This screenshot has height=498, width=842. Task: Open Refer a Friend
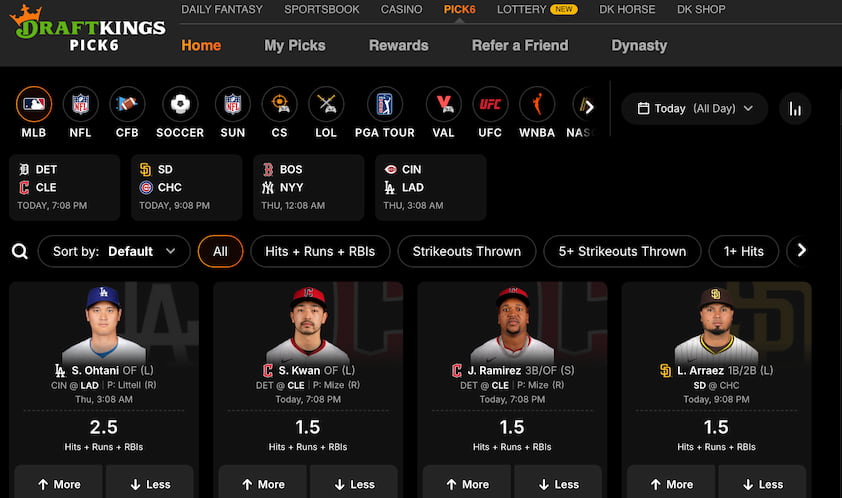[519, 45]
